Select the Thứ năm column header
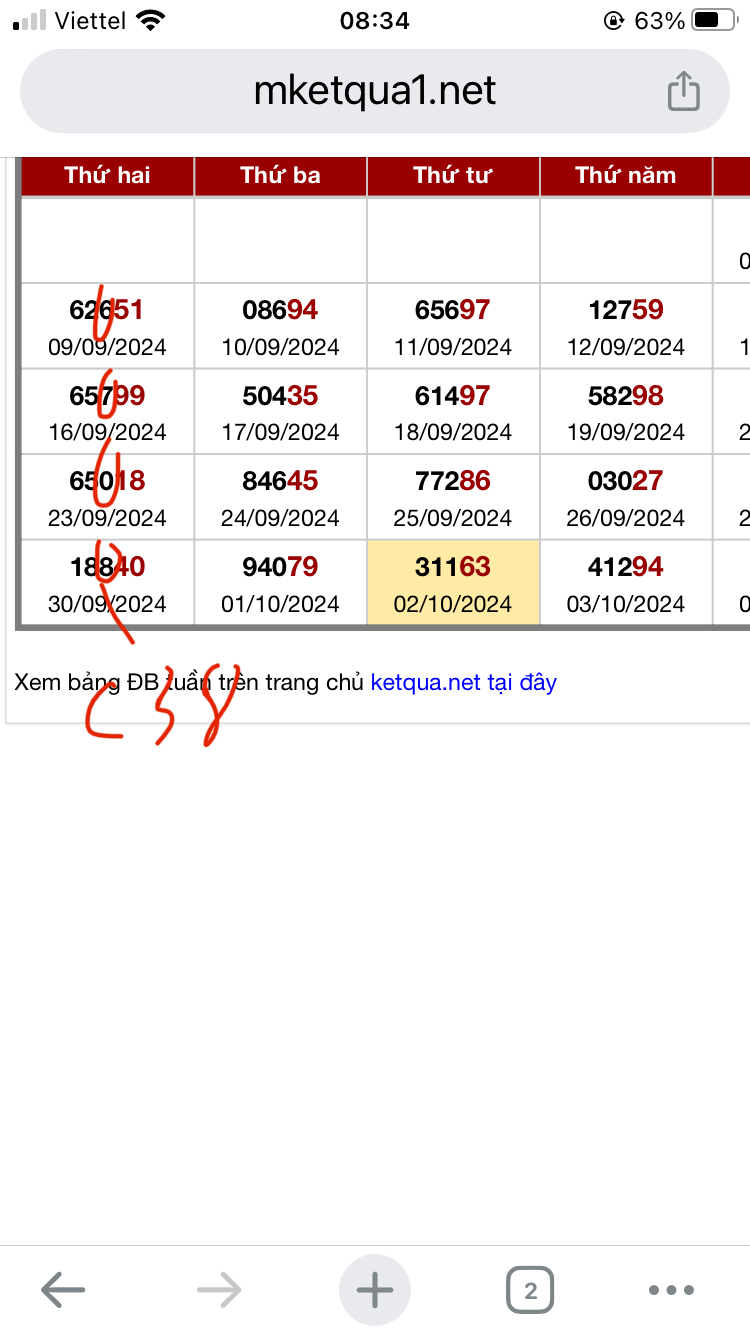The width and height of the screenshot is (750, 1334). (x=626, y=175)
